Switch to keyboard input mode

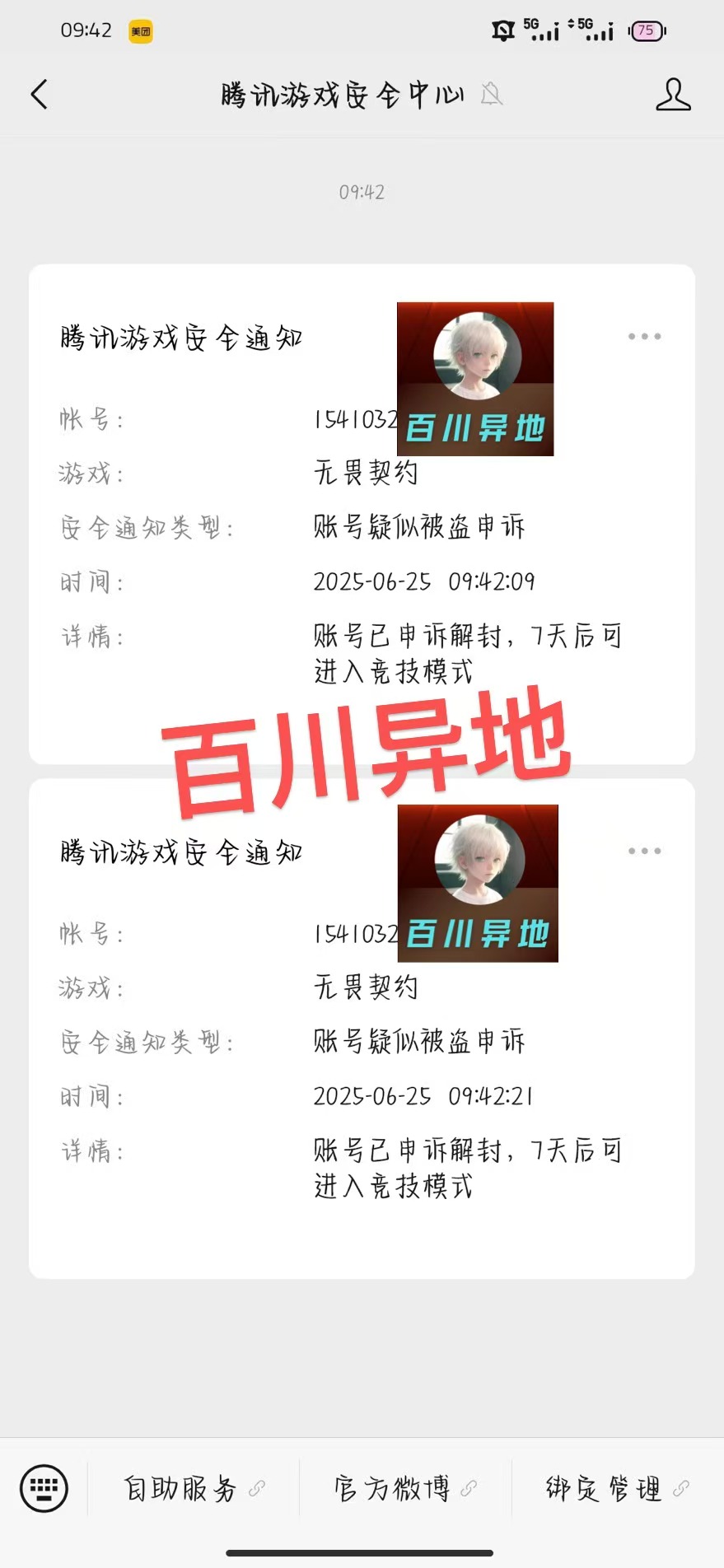point(44,1488)
